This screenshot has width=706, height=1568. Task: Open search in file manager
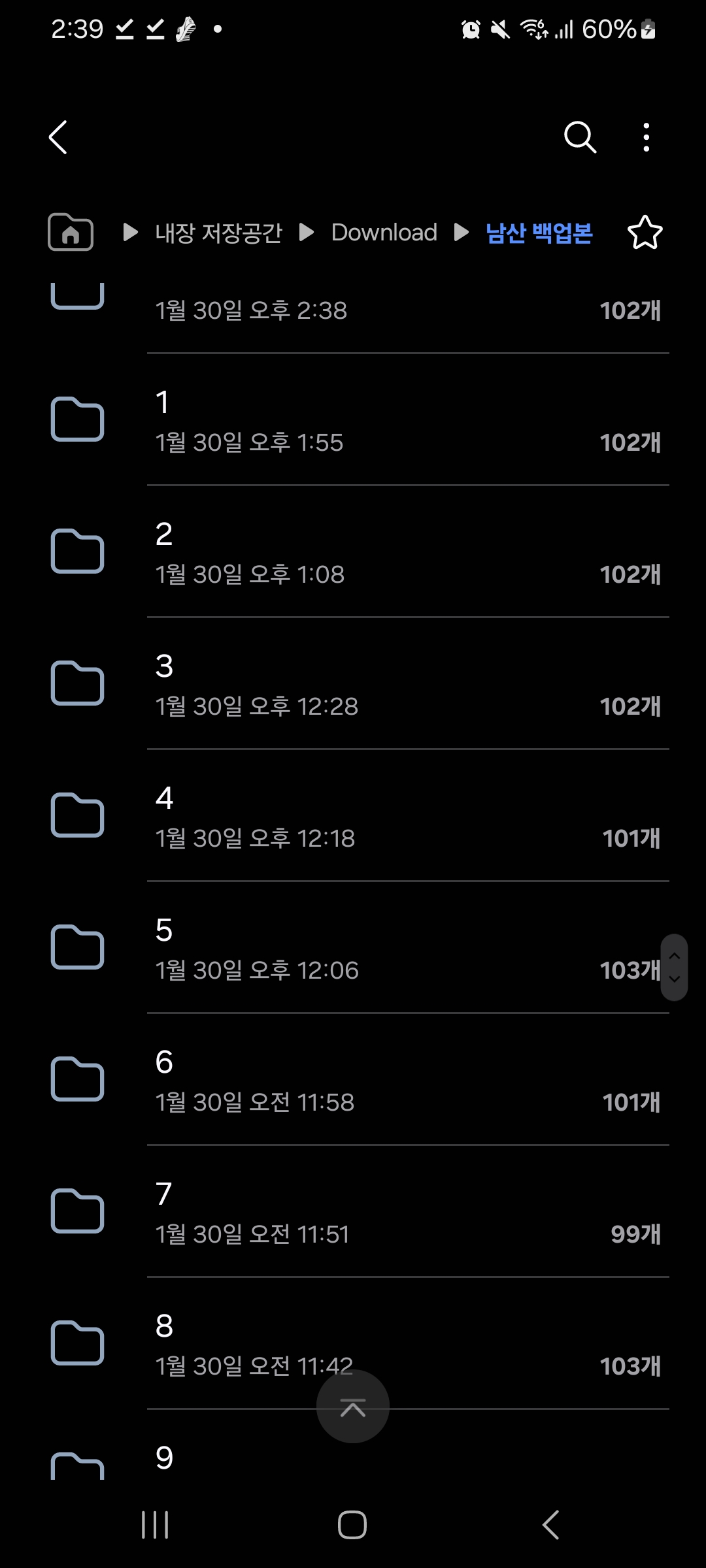(x=580, y=137)
